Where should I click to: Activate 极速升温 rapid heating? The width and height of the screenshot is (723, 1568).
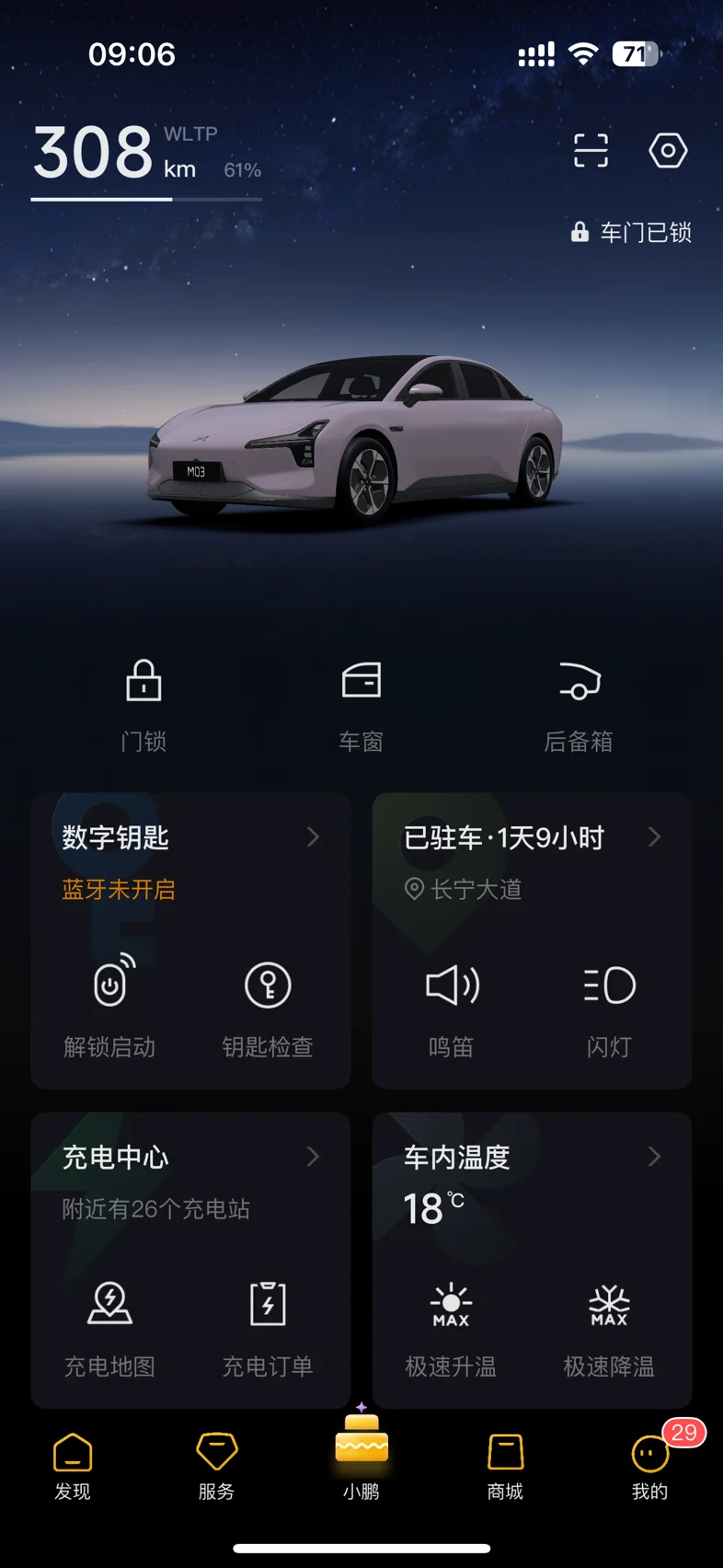pos(452,1325)
